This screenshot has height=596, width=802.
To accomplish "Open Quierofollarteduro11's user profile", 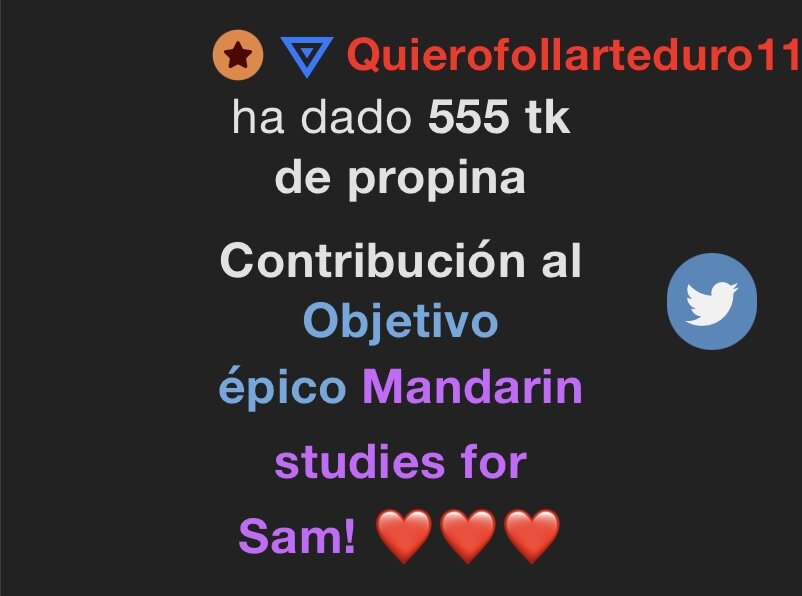I will click(572, 57).
